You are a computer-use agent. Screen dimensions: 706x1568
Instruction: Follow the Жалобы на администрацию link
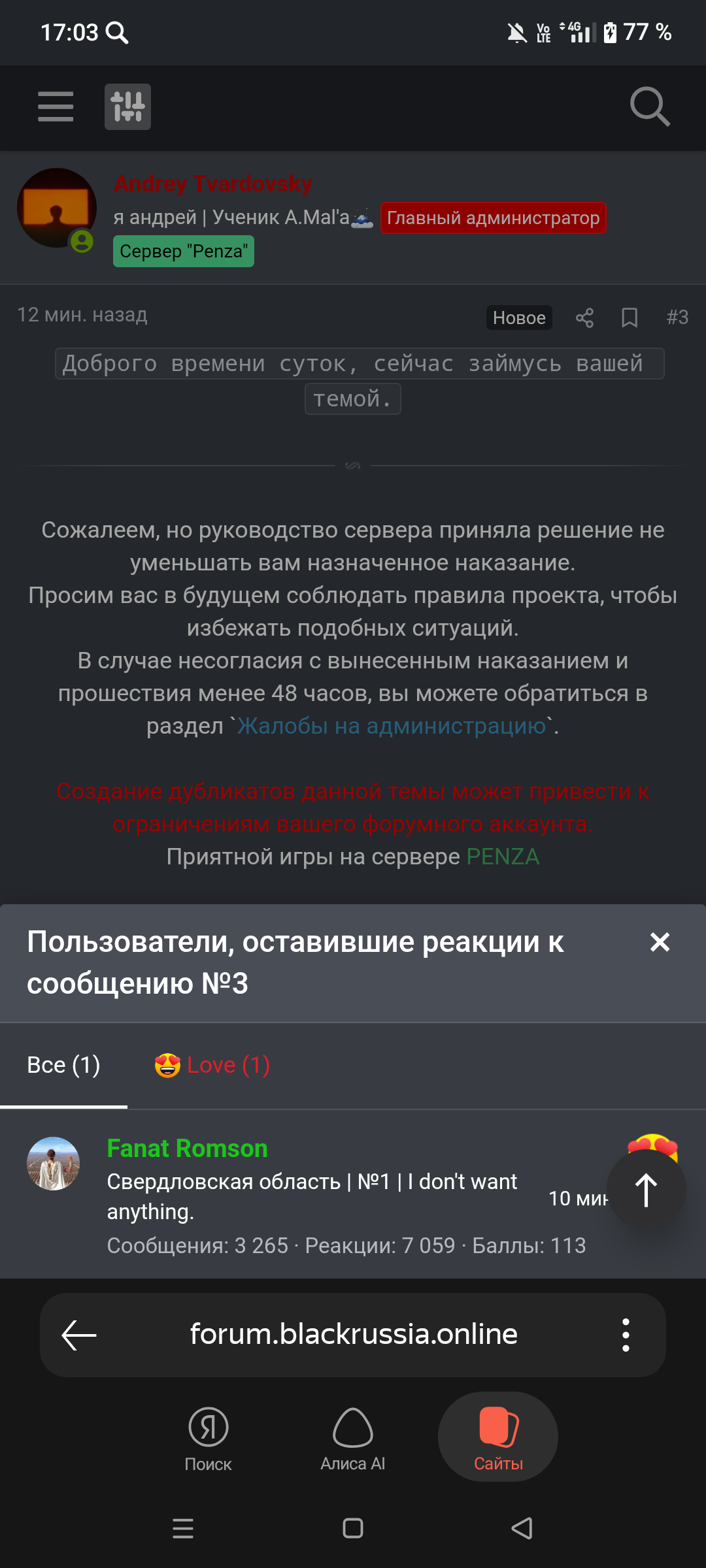click(391, 726)
